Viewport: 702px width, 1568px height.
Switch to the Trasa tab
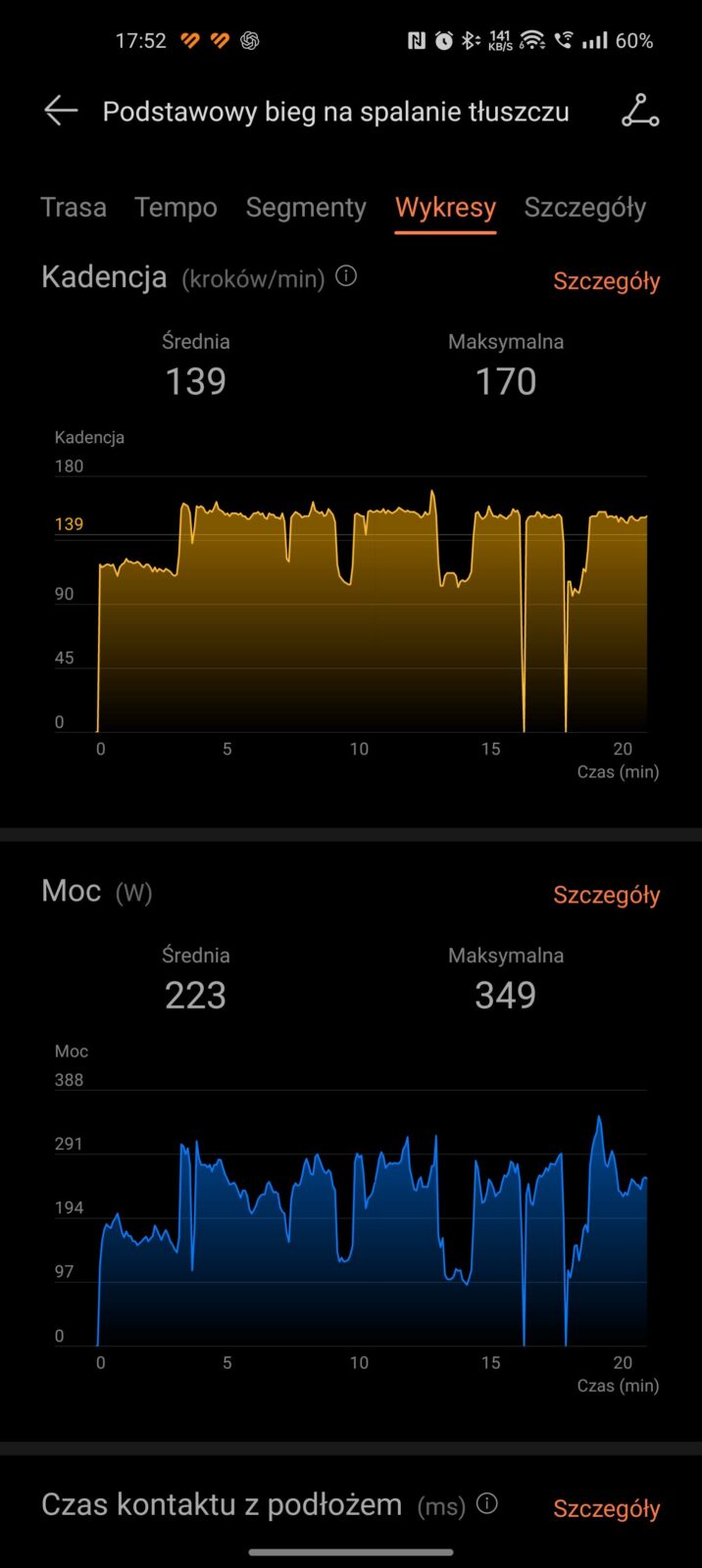[x=74, y=208]
